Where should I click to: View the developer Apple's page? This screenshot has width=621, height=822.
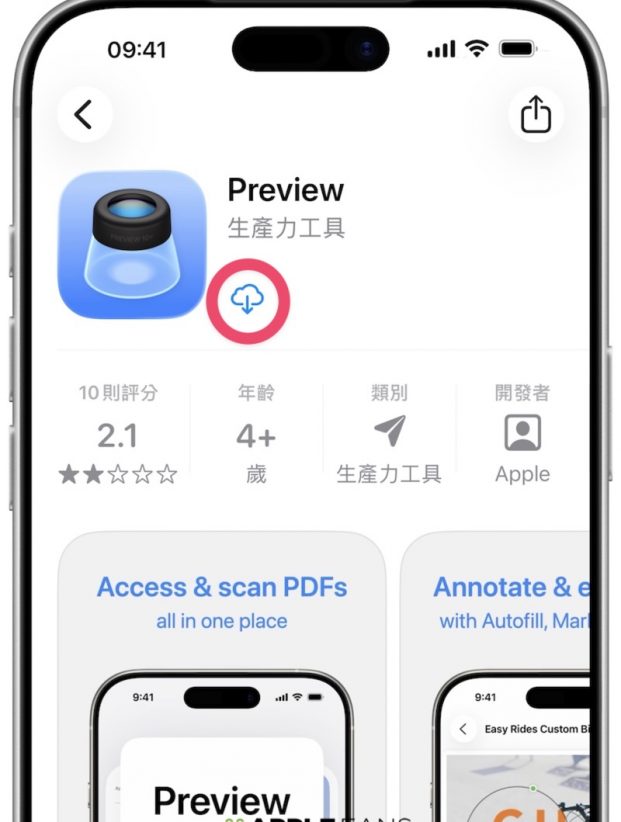click(x=522, y=435)
